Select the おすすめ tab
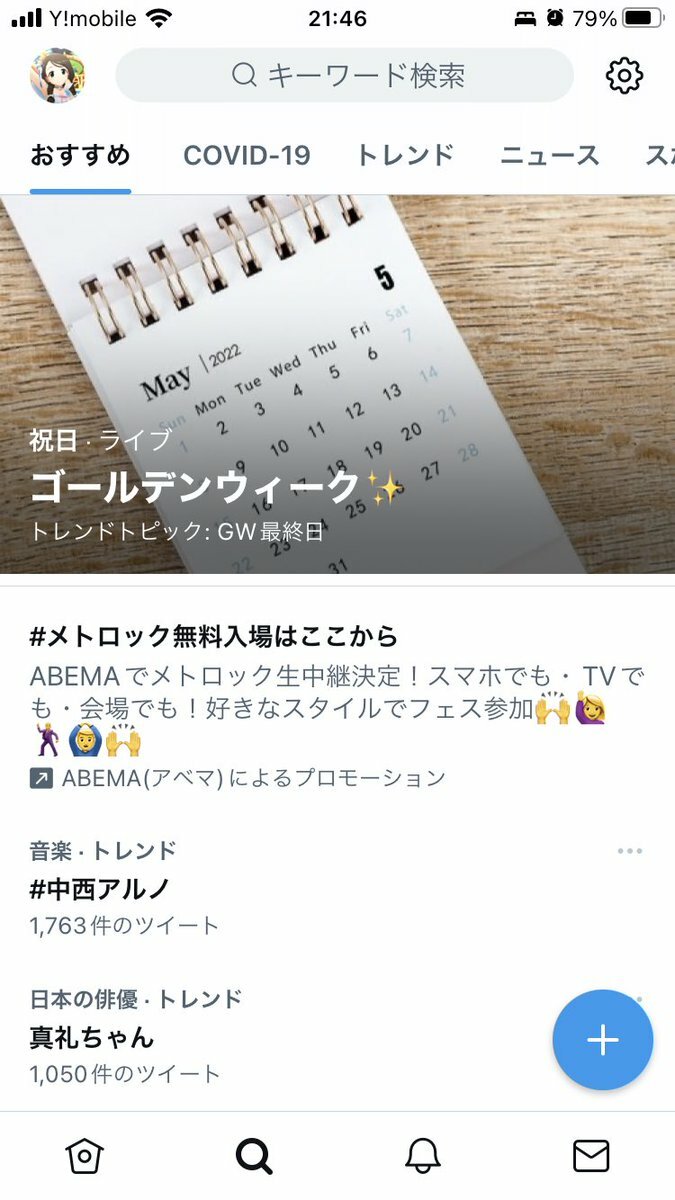This screenshot has width=675, height=1200. point(80,155)
